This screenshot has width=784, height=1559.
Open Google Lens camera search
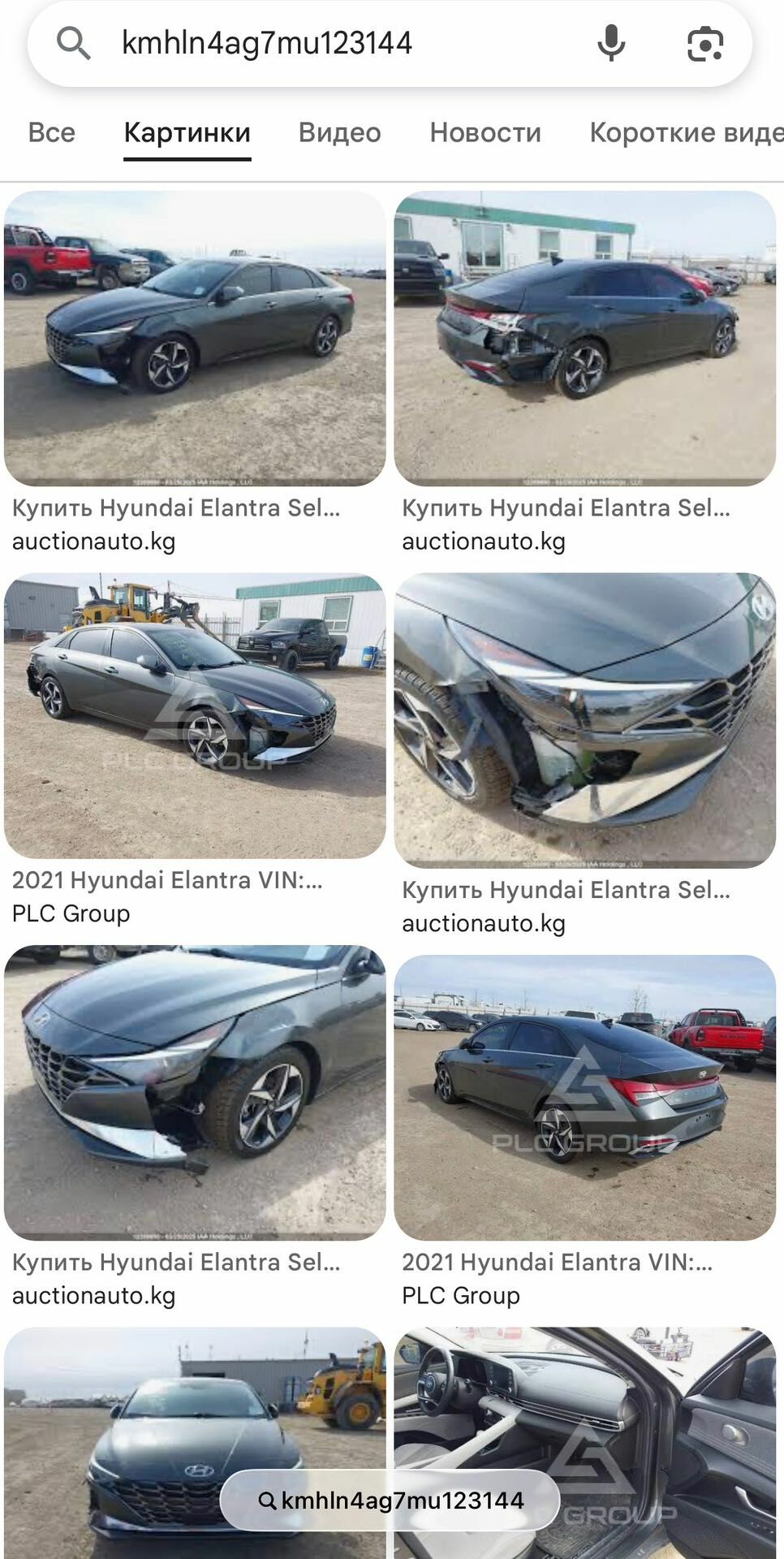tap(704, 43)
